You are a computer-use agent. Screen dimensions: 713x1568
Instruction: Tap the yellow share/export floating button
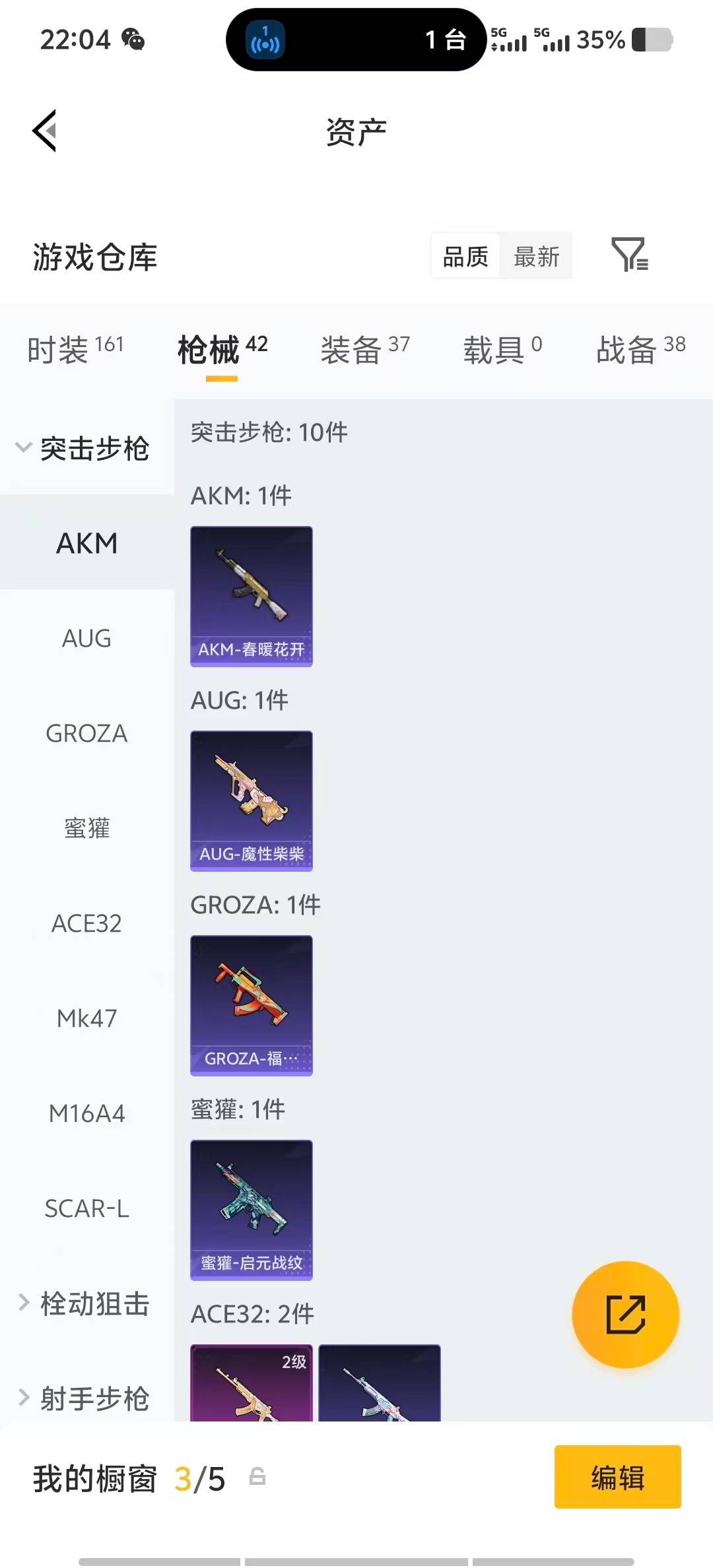[x=625, y=1315]
